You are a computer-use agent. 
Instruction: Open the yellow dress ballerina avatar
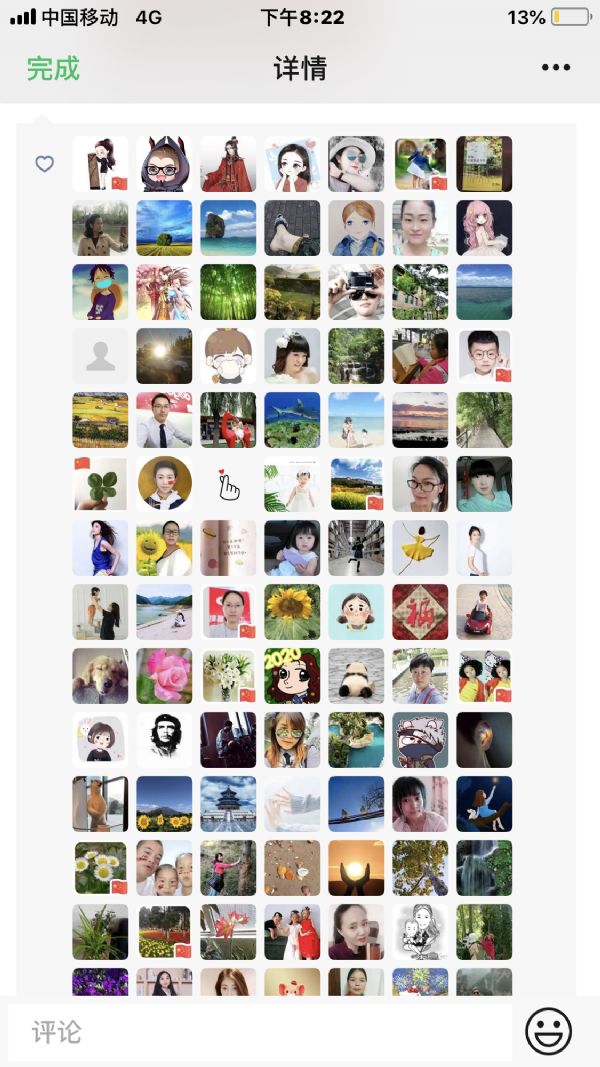pyautogui.click(x=420, y=548)
